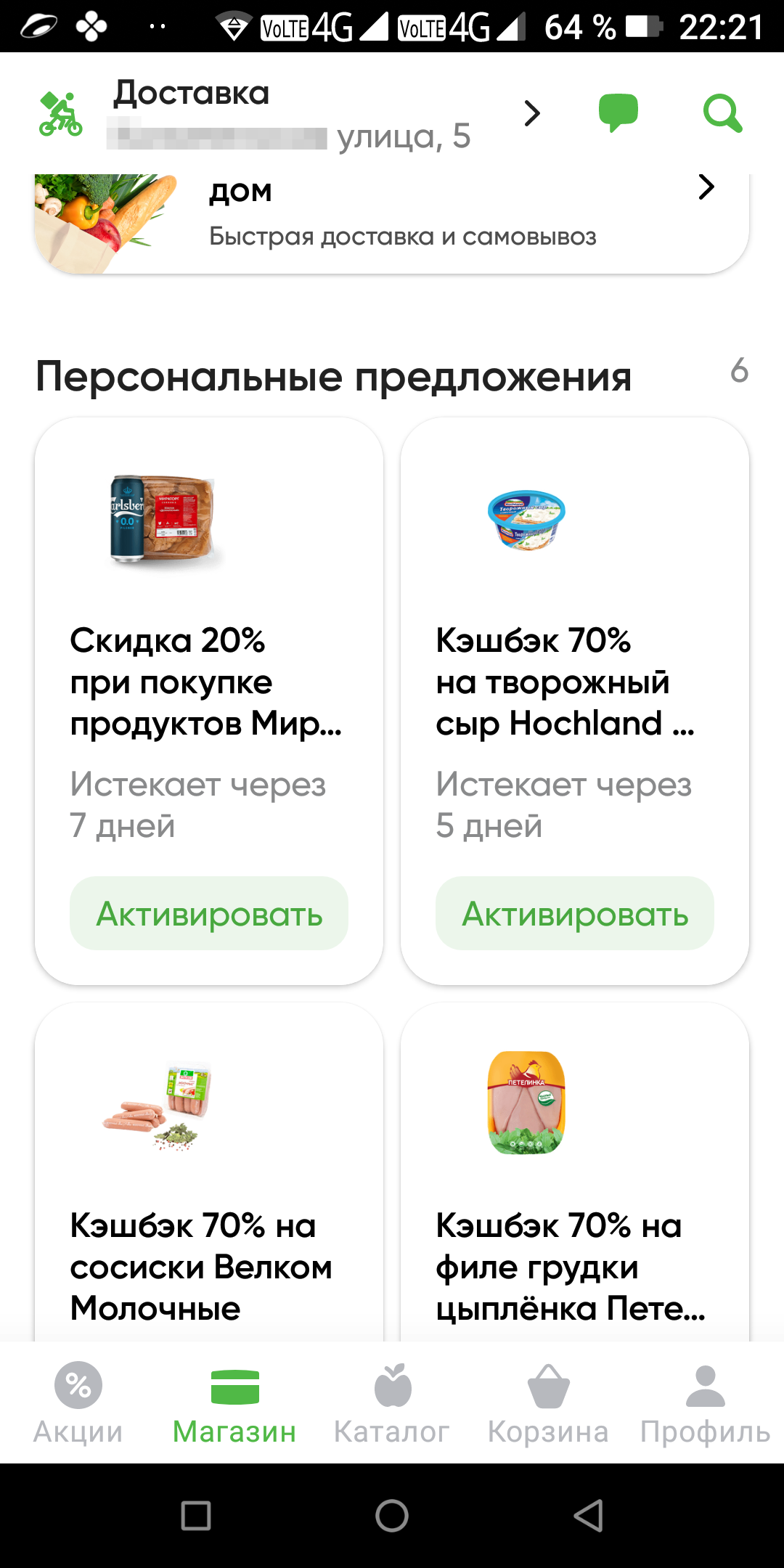Tap the system back button
Viewport: 784px width, 1568px height.
point(588,1516)
